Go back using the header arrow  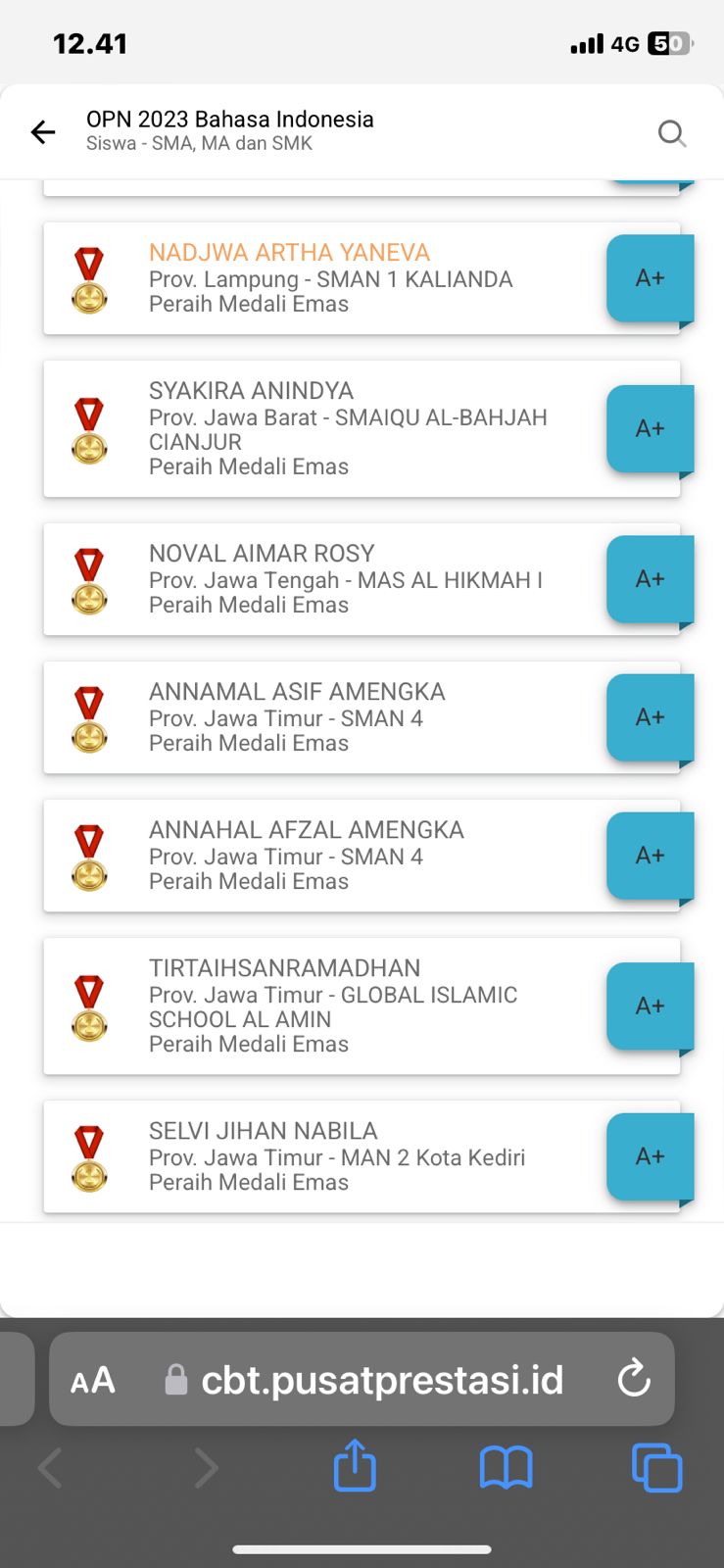click(x=43, y=132)
